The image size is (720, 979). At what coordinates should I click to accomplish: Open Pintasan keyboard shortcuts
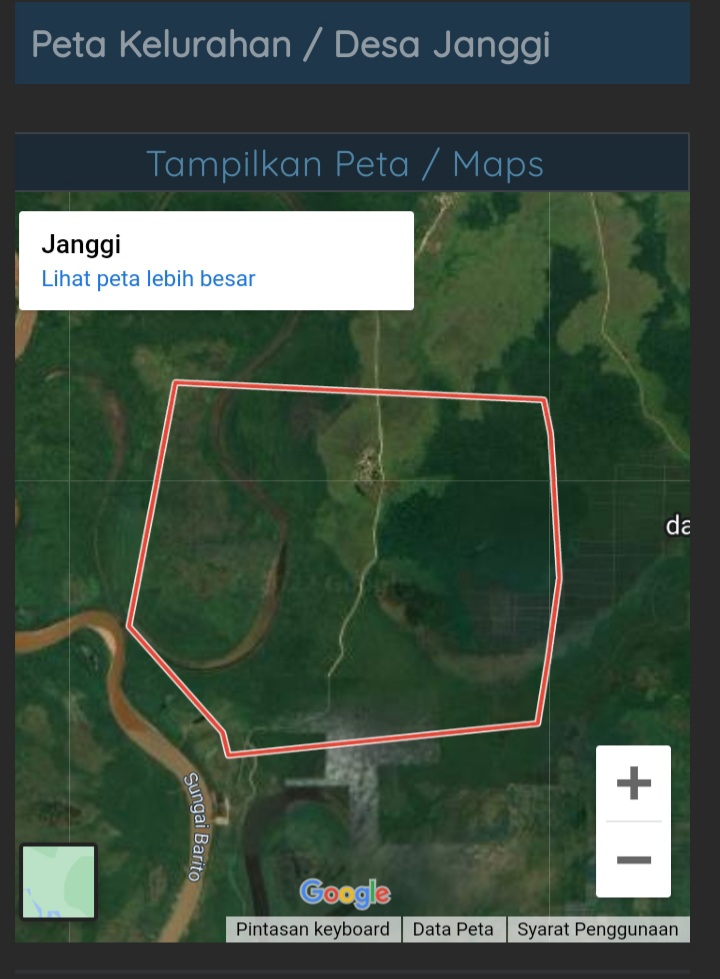[313, 929]
